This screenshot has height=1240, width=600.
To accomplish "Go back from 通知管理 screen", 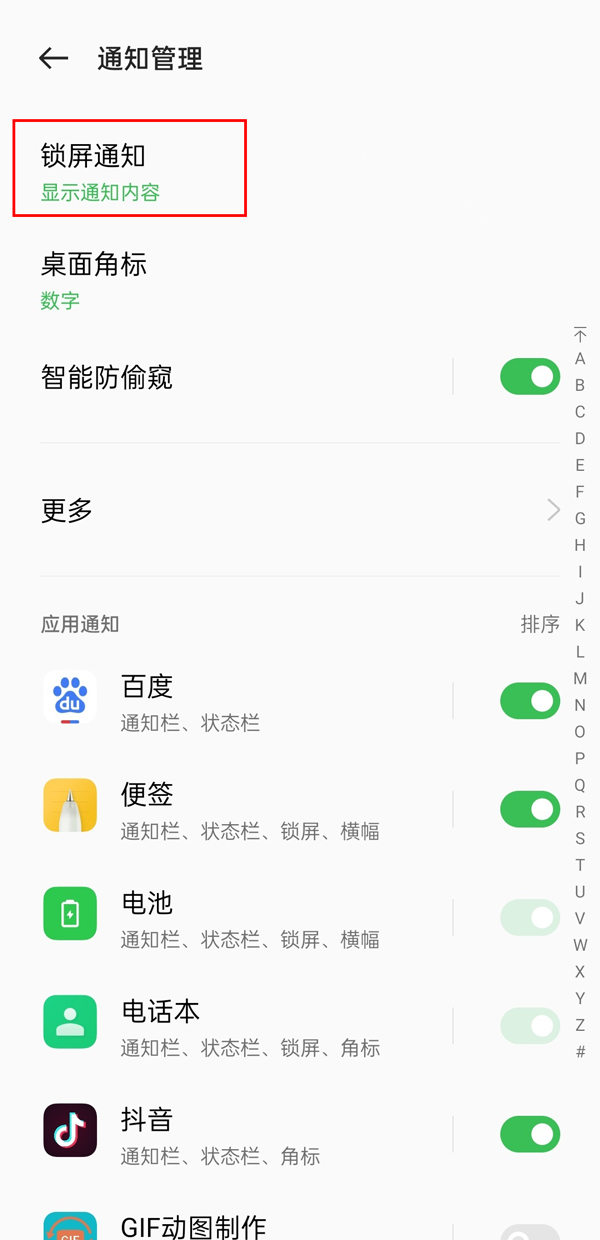I will [53, 59].
